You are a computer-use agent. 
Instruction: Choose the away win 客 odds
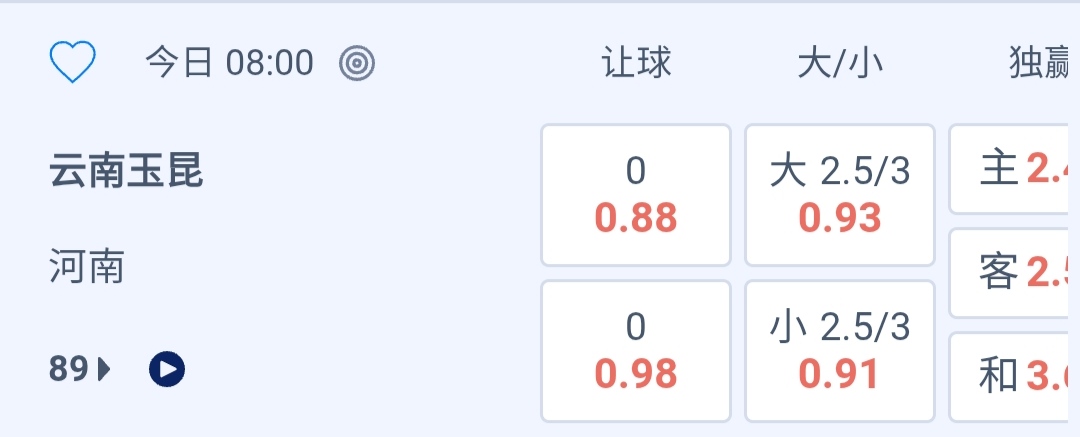point(1014,272)
